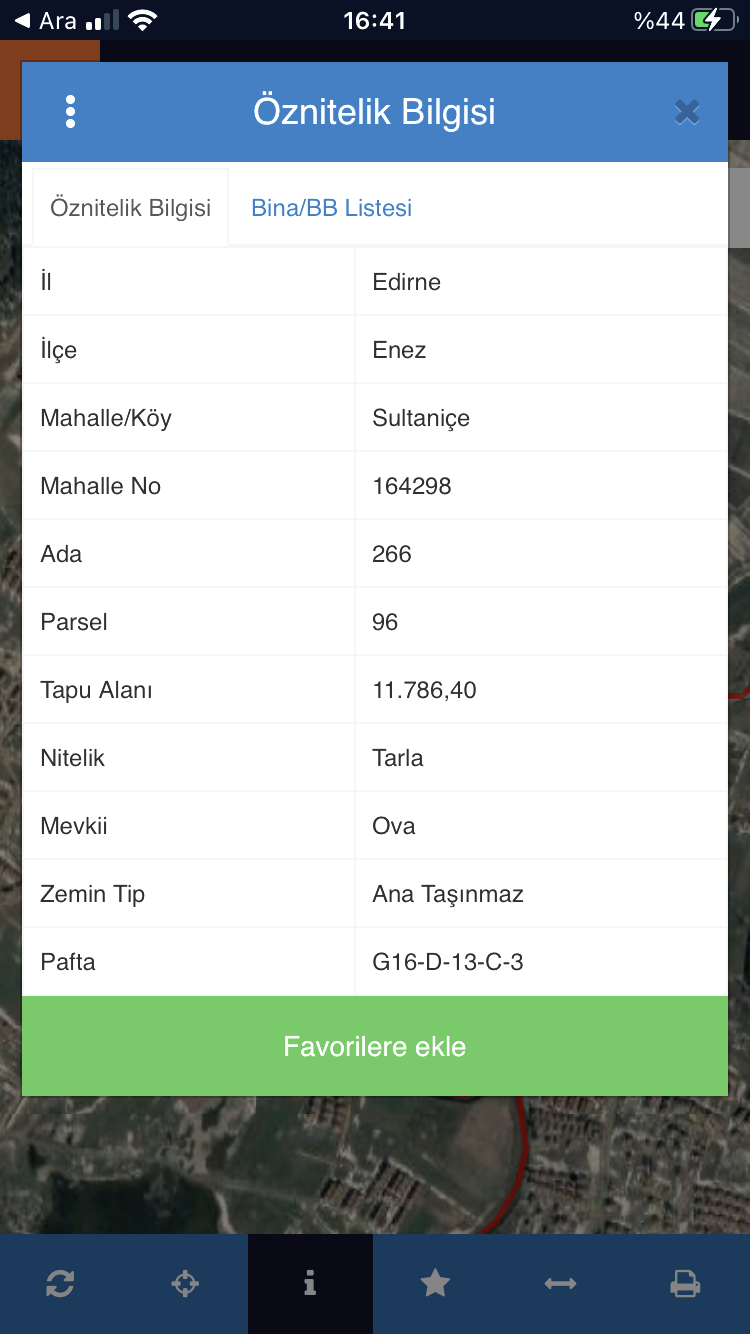
Task: Tap the Favorilere ekle button
Action: click(375, 1046)
